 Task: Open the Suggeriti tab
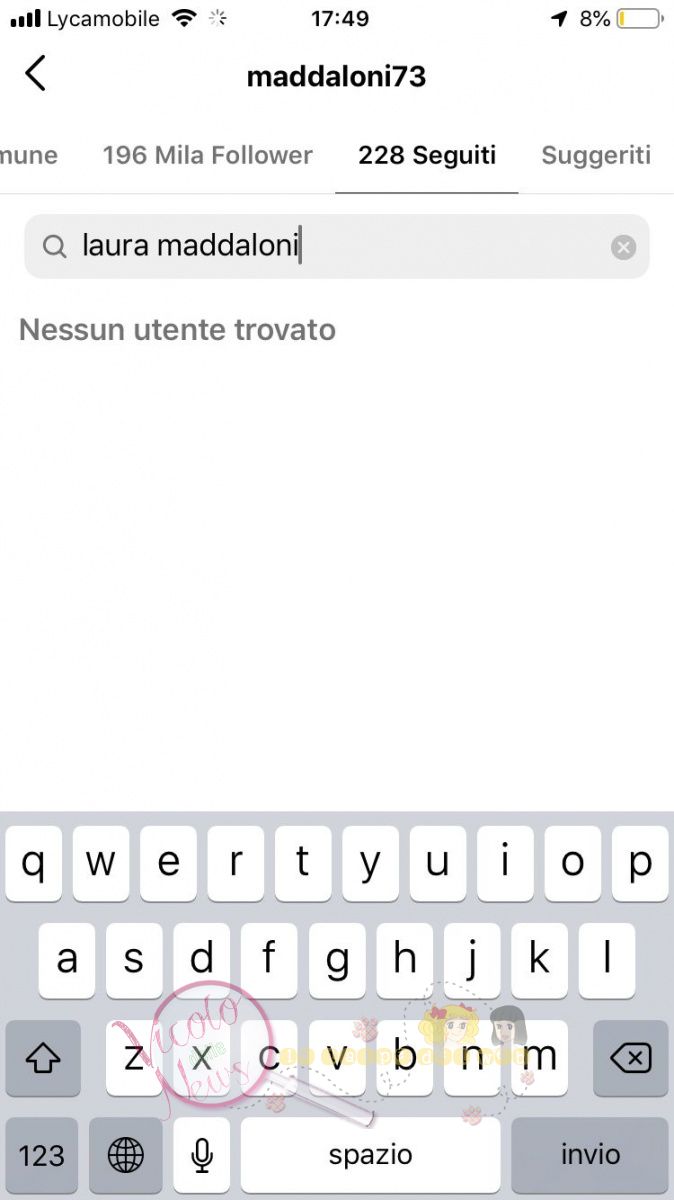[x=596, y=155]
